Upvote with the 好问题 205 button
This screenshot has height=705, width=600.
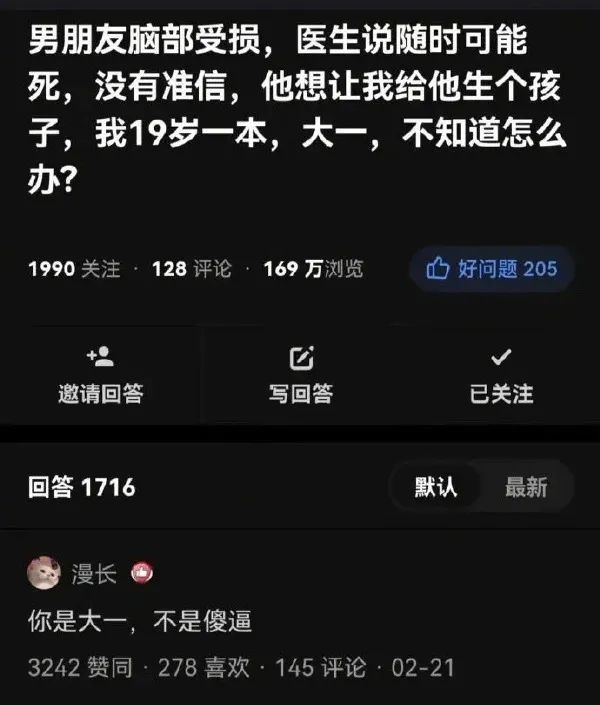(x=492, y=269)
